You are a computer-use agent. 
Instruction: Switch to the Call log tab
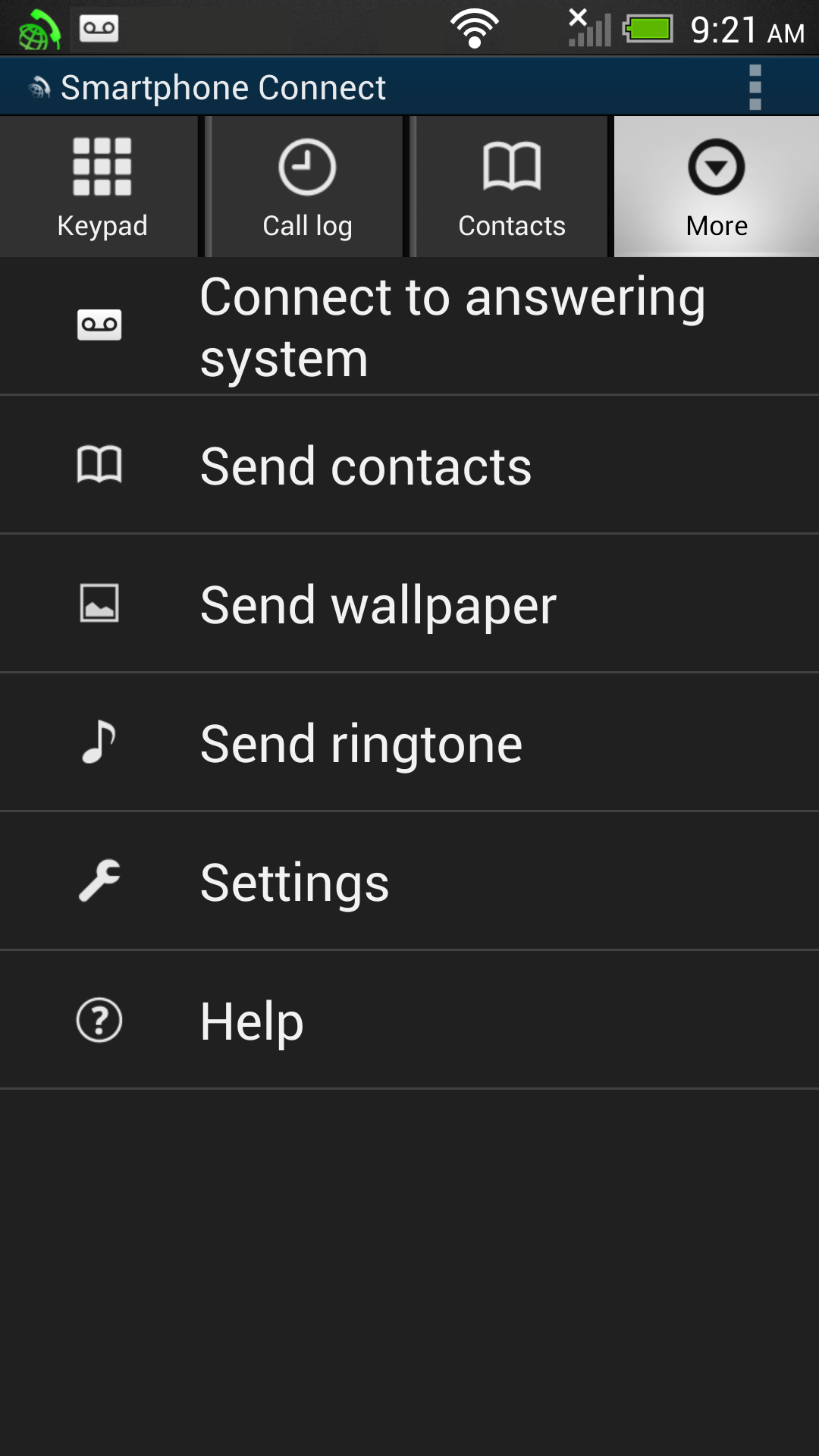[x=306, y=186]
